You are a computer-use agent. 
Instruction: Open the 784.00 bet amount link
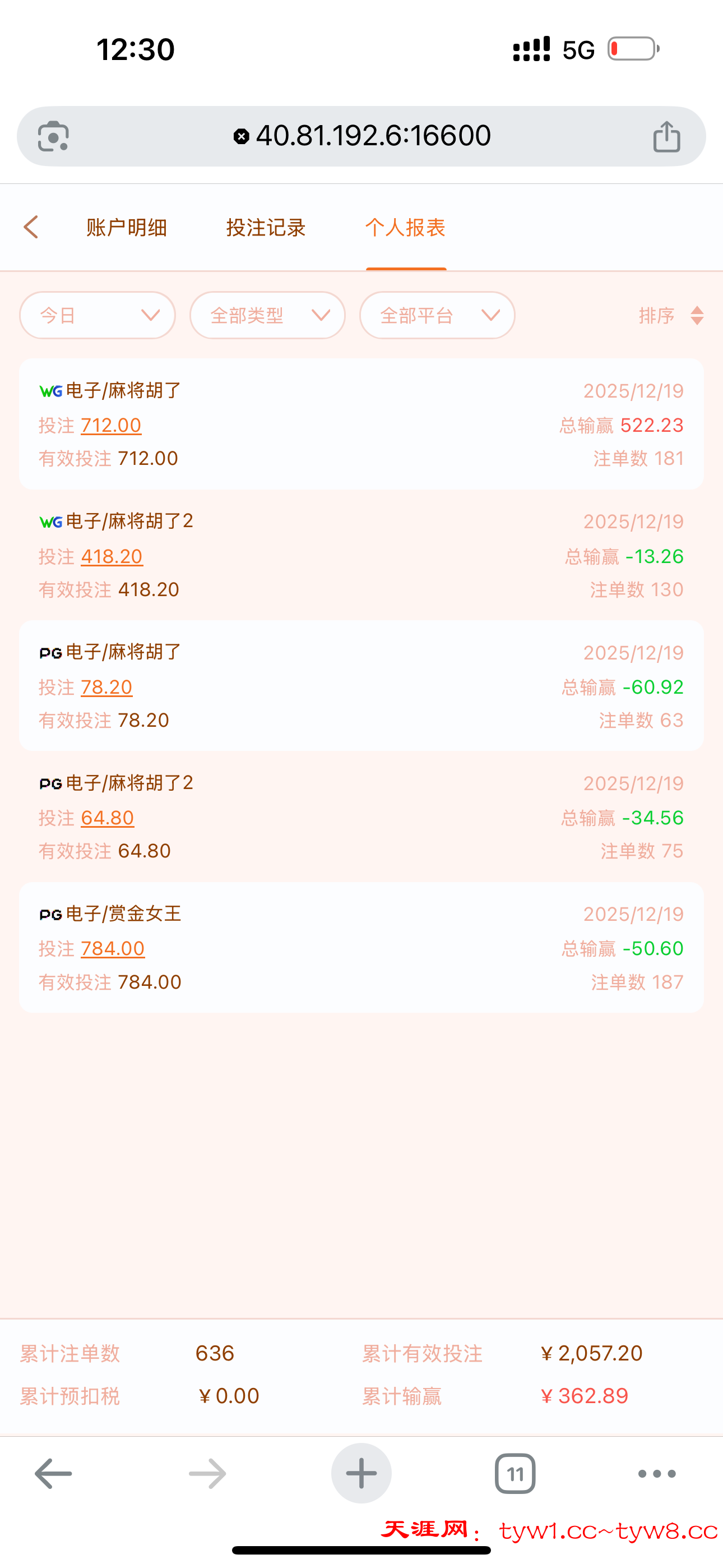113,948
